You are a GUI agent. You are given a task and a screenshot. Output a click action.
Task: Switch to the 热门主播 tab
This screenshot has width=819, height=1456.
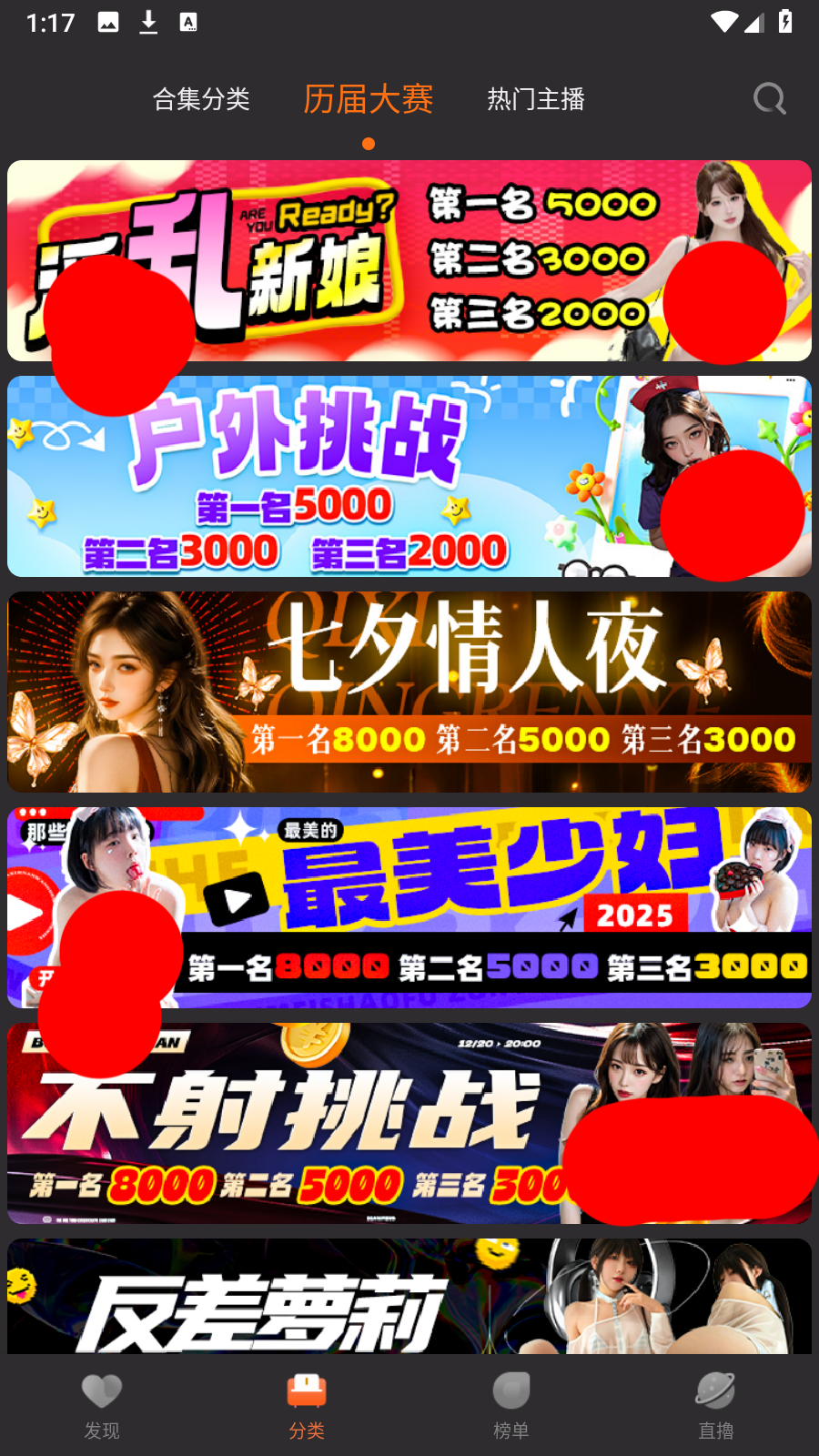coord(536,98)
